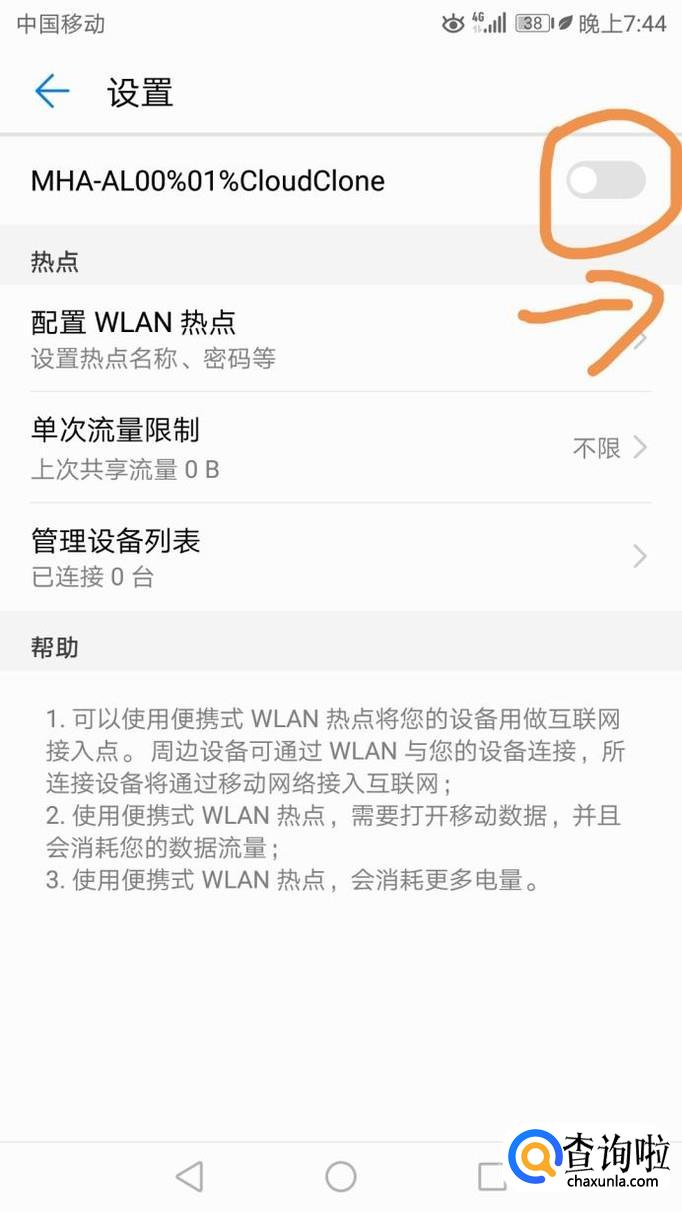This screenshot has width=682, height=1212.
Task: Tap the system home navigation button
Action: pos(341,1177)
